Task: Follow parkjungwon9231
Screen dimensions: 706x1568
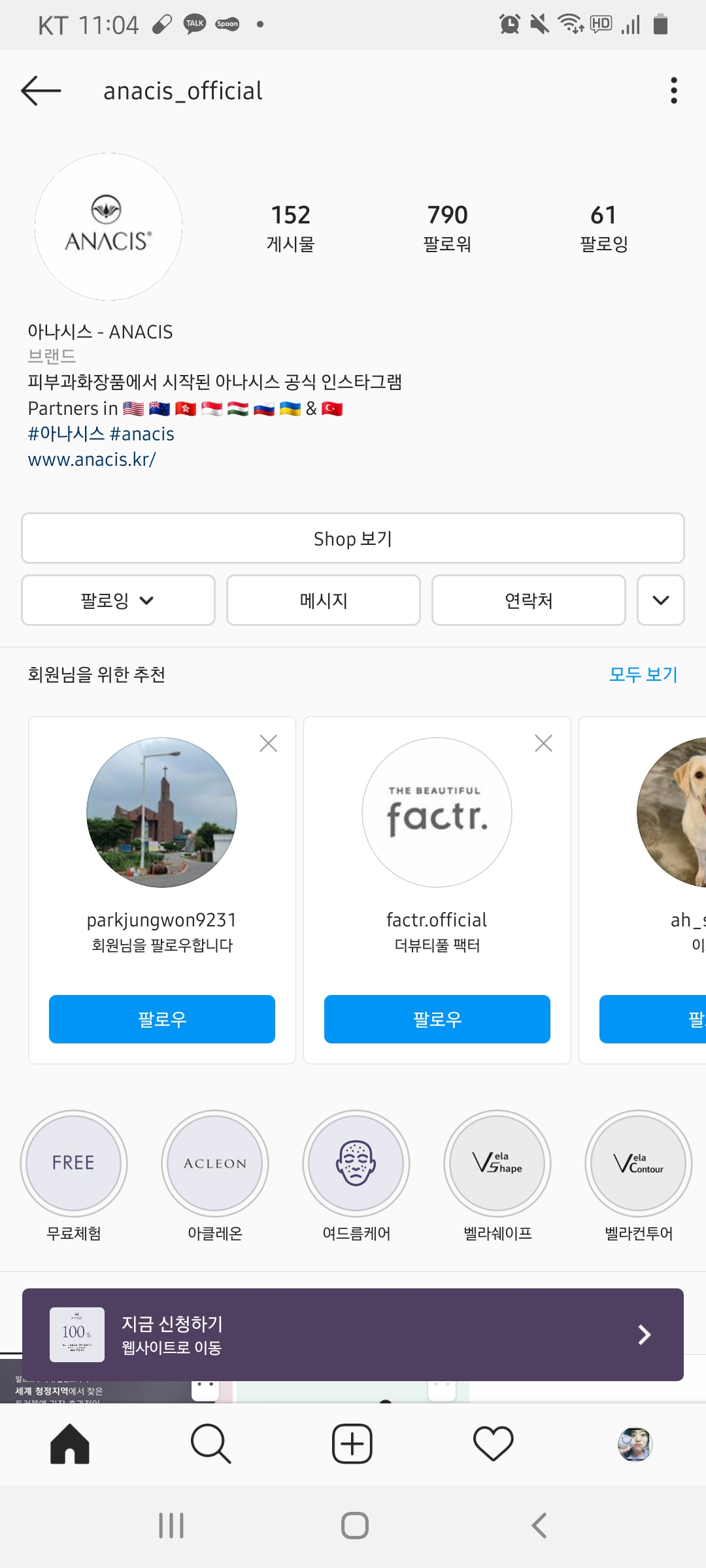Action: click(162, 1019)
